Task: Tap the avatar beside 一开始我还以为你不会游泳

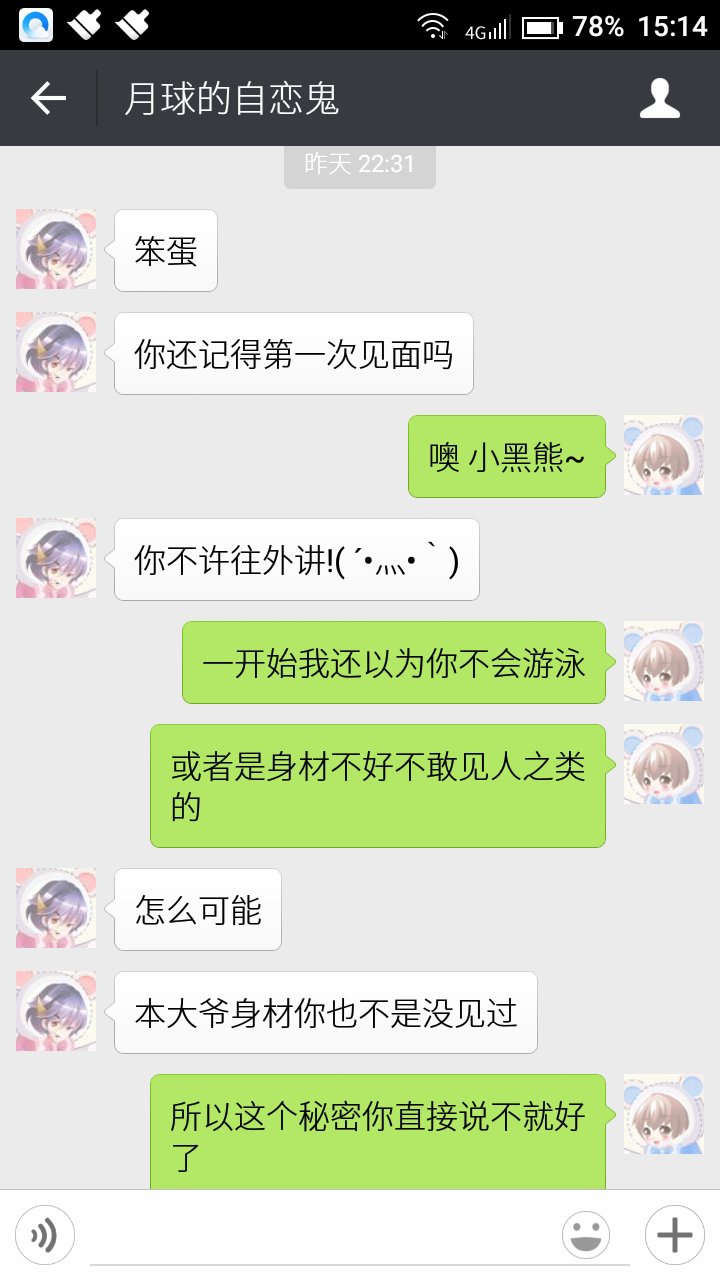Action: point(663,661)
